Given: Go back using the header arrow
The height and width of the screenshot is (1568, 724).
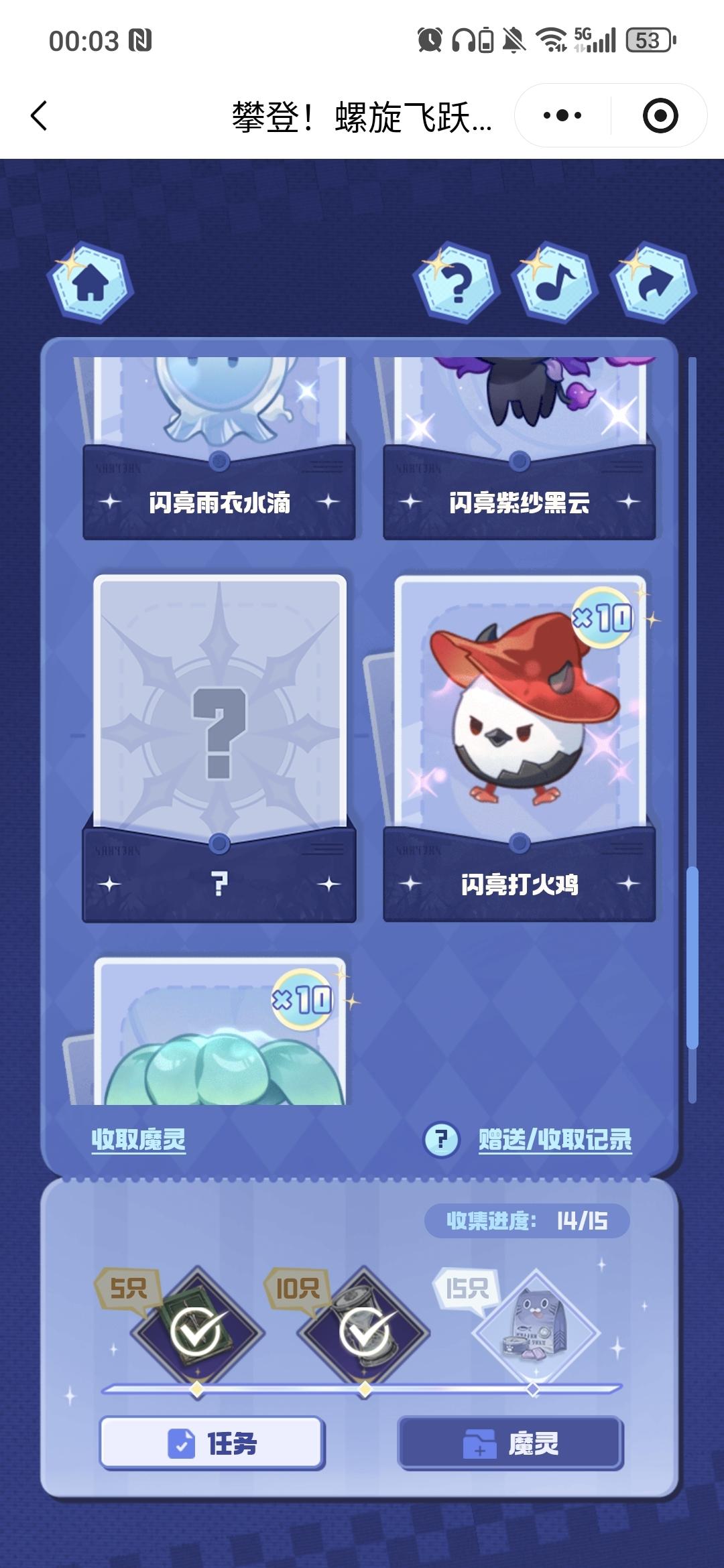Looking at the screenshot, I should click(39, 116).
